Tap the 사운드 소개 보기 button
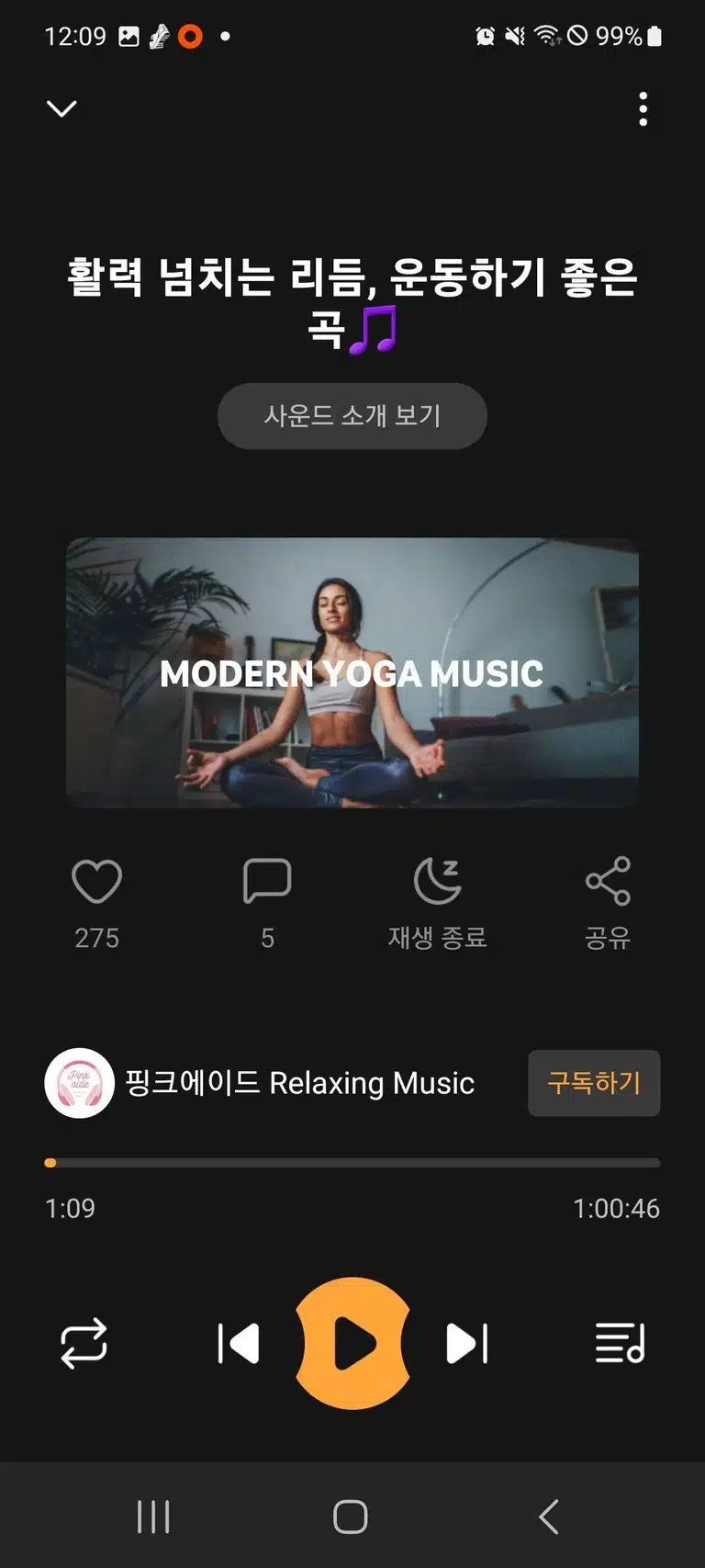This screenshot has height=1568, width=705. pos(352,416)
